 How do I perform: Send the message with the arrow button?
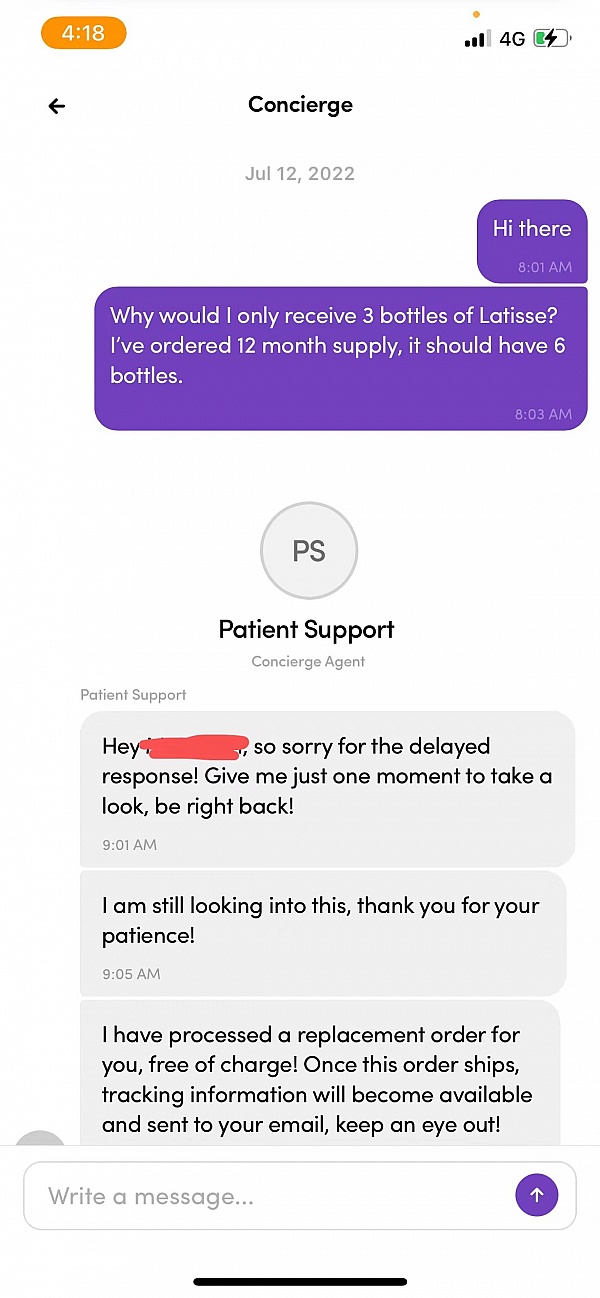pyautogui.click(x=536, y=1195)
